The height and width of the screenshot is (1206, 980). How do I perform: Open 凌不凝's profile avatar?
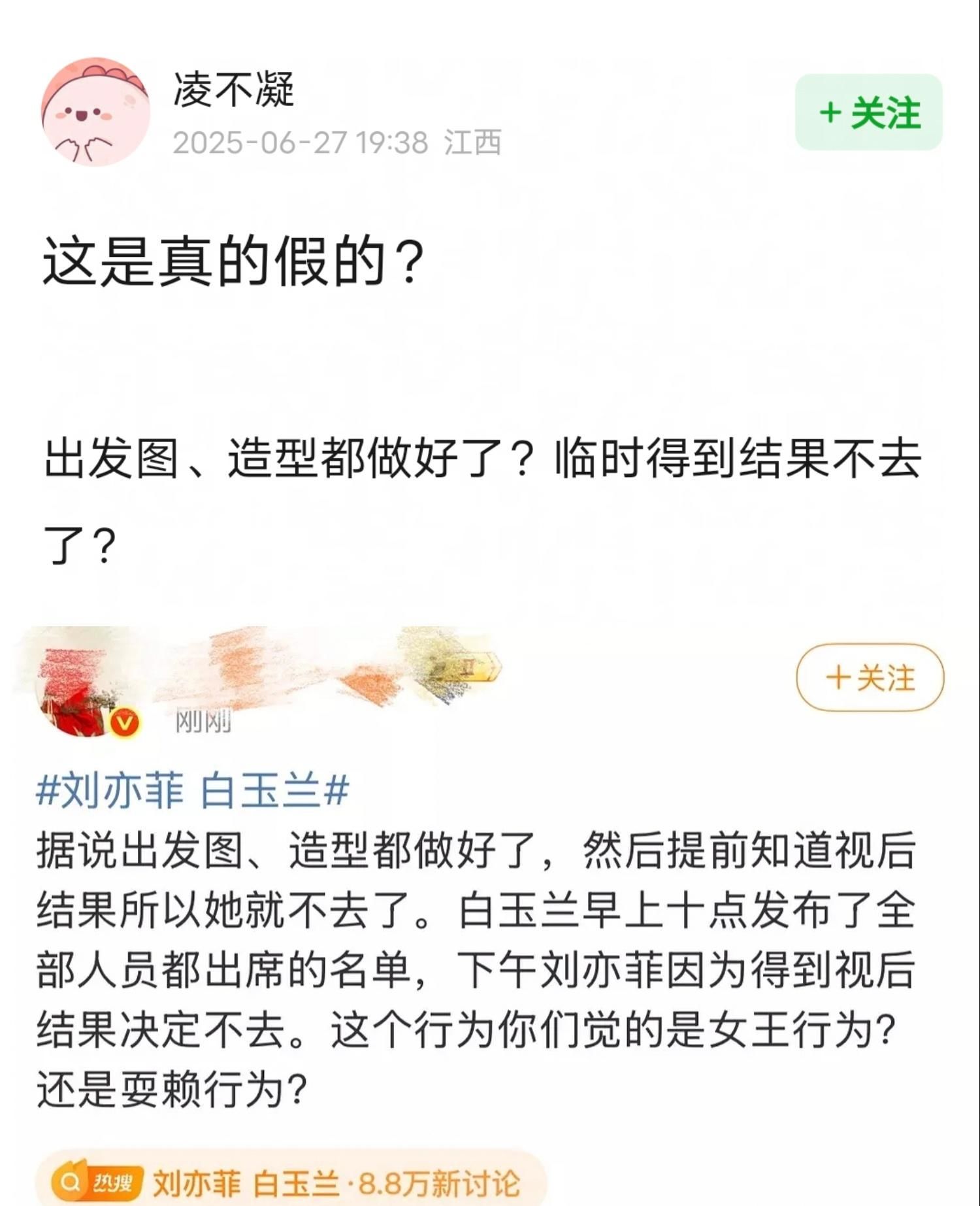click(95, 112)
